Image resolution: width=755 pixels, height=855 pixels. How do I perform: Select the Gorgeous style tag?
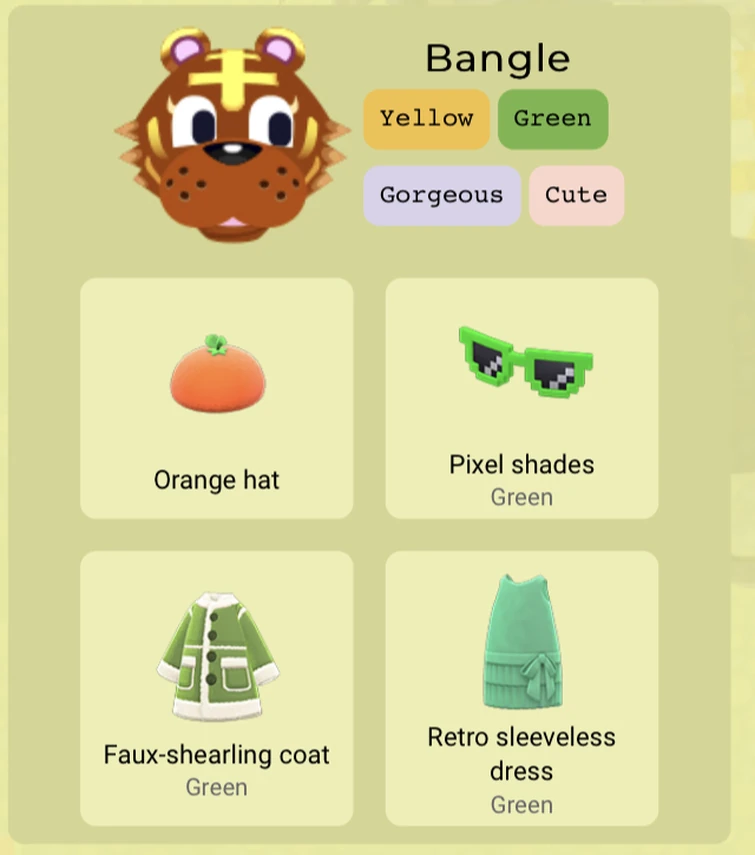coord(441,195)
